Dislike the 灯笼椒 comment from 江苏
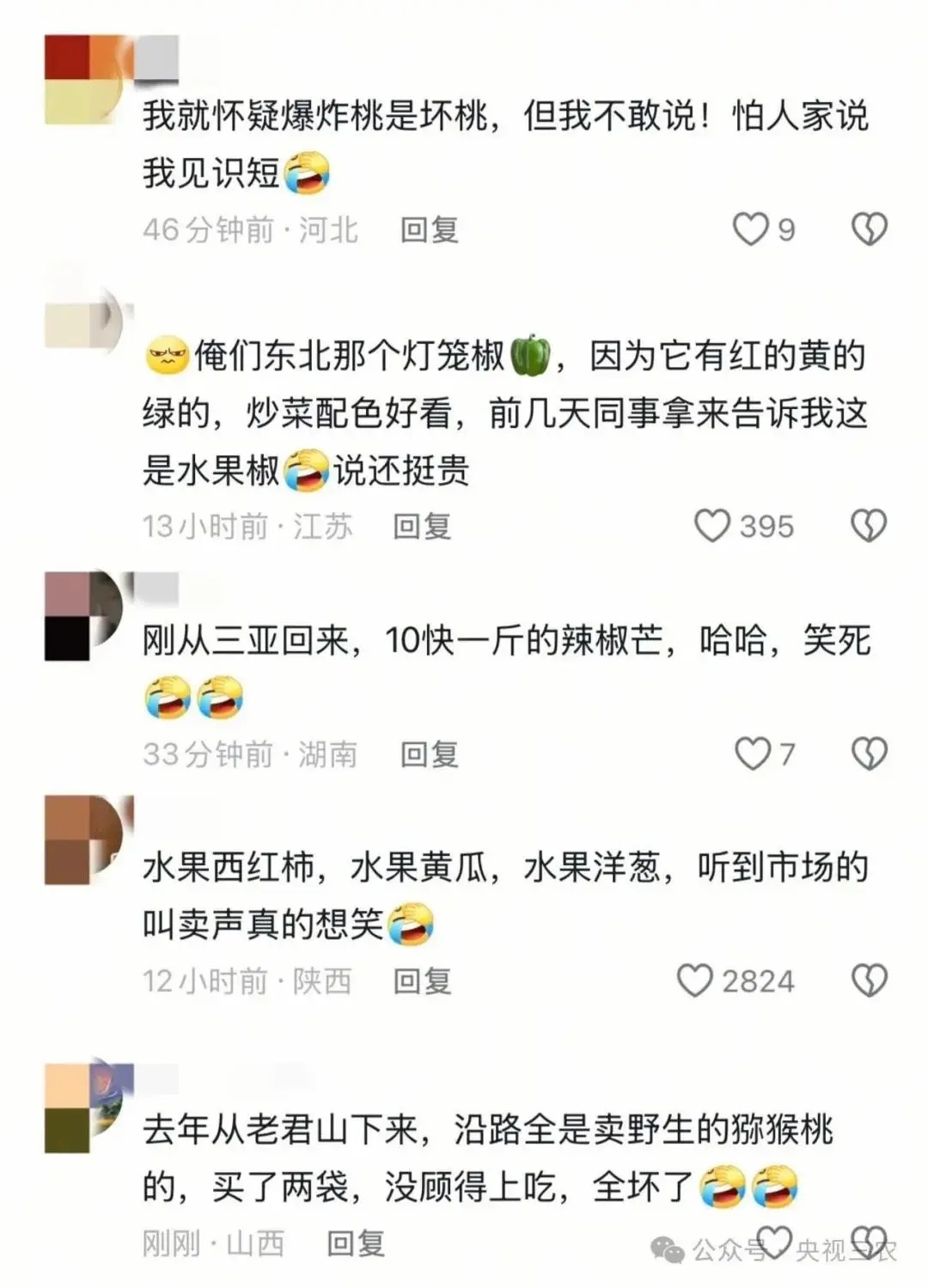The width and height of the screenshot is (928, 1288). 869,526
